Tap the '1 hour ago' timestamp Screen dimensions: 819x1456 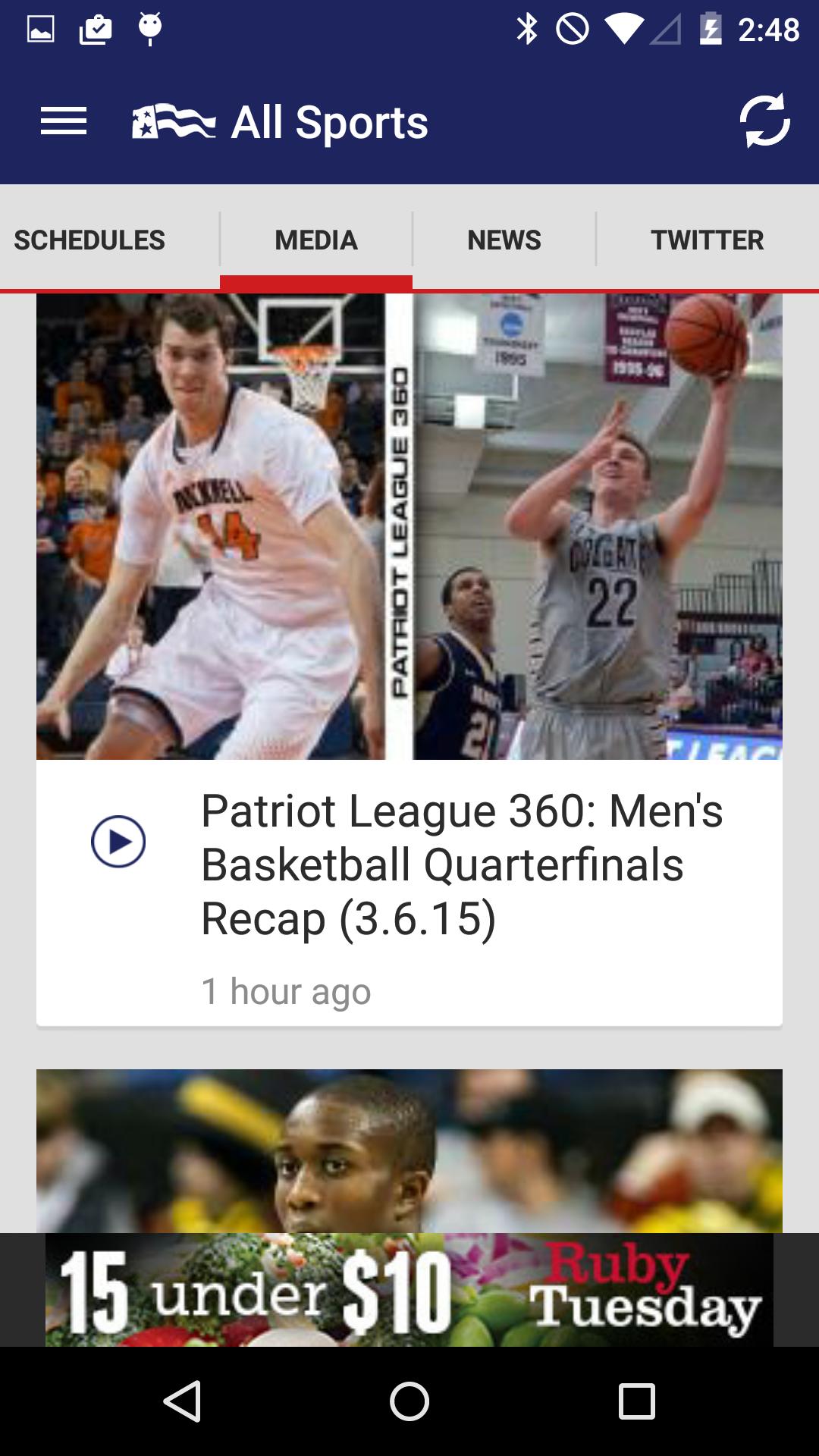[x=286, y=990]
